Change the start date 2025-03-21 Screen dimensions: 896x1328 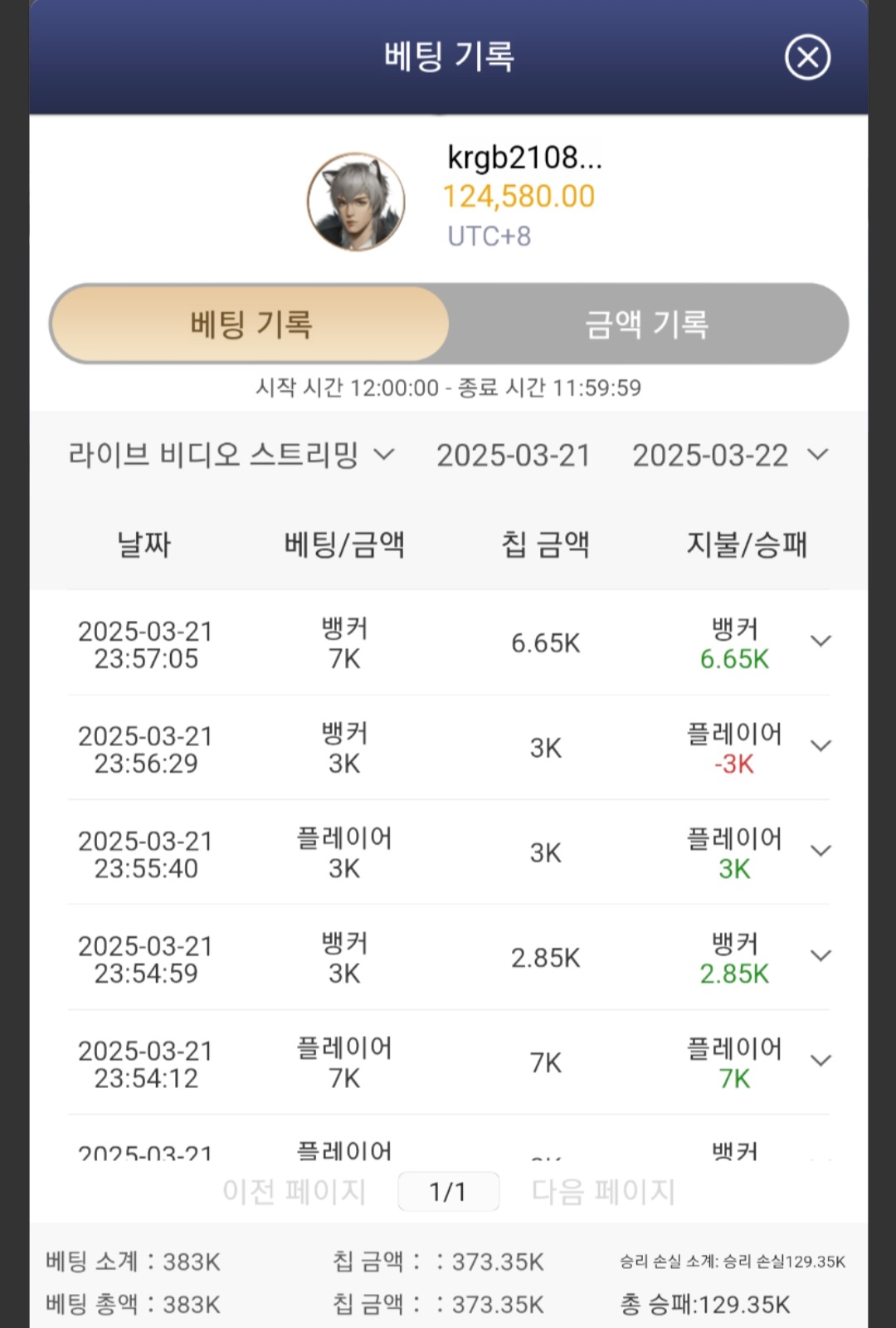514,455
